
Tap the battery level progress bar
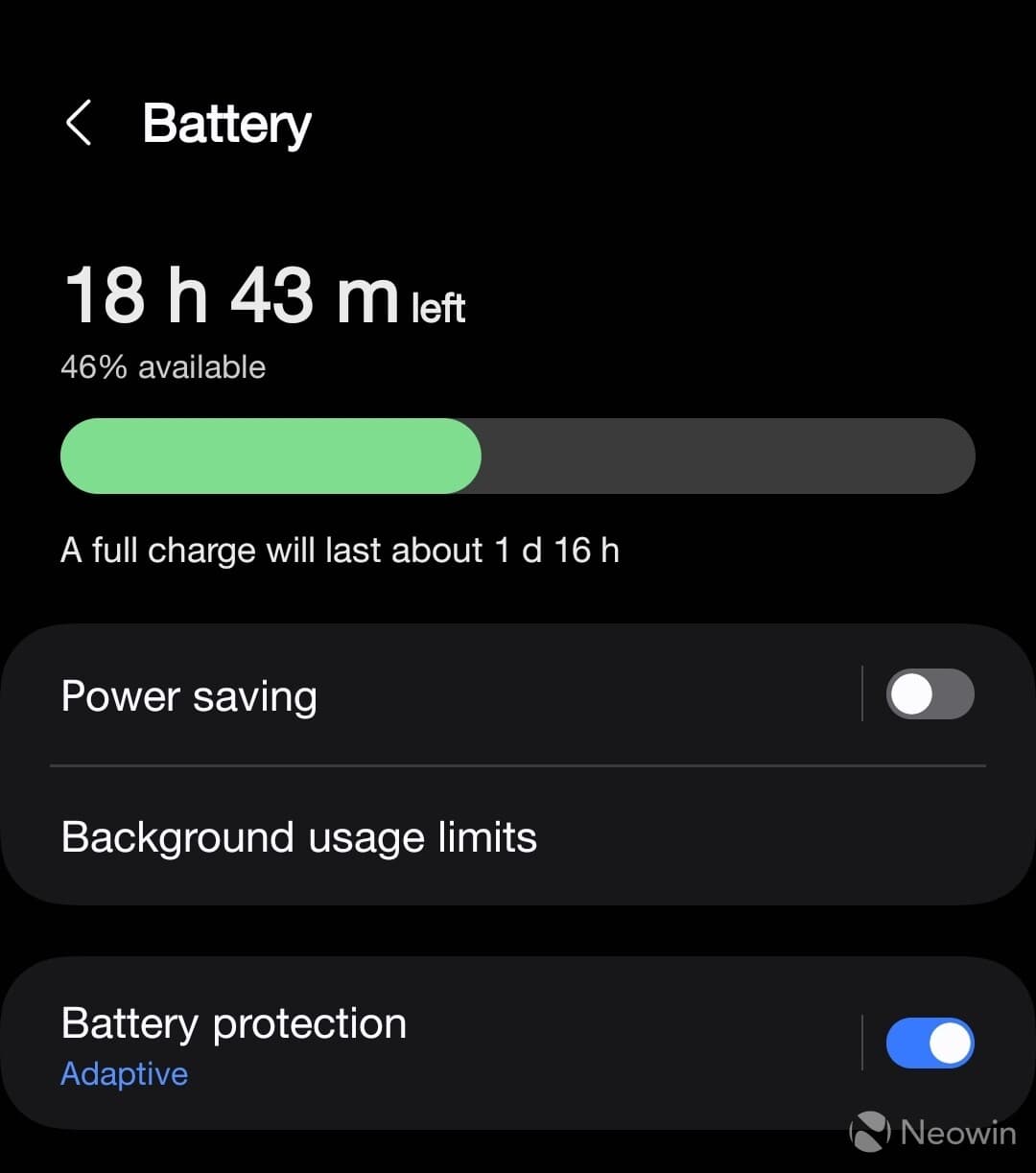click(518, 457)
